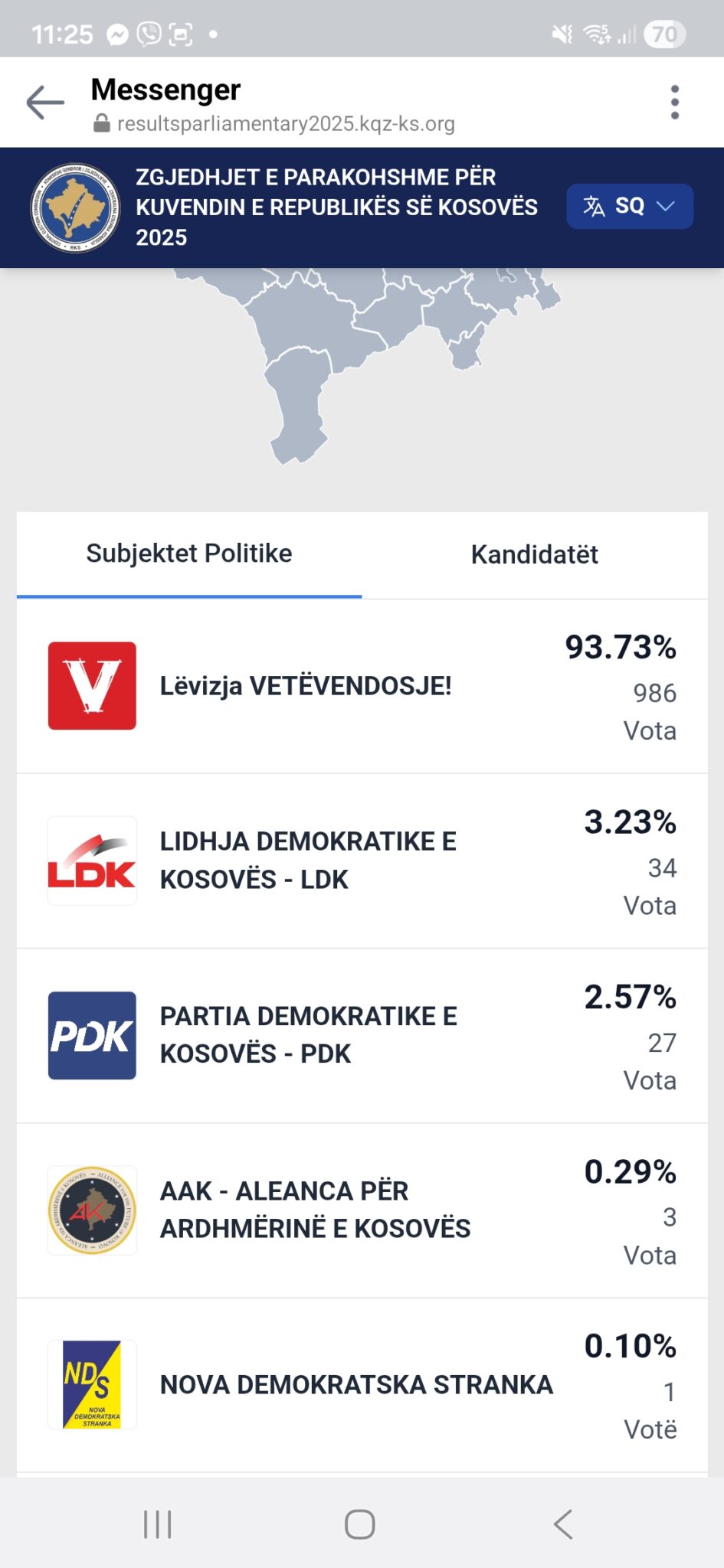
Task: Switch to the Kandidatët tab
Action: tap(534, 554)
